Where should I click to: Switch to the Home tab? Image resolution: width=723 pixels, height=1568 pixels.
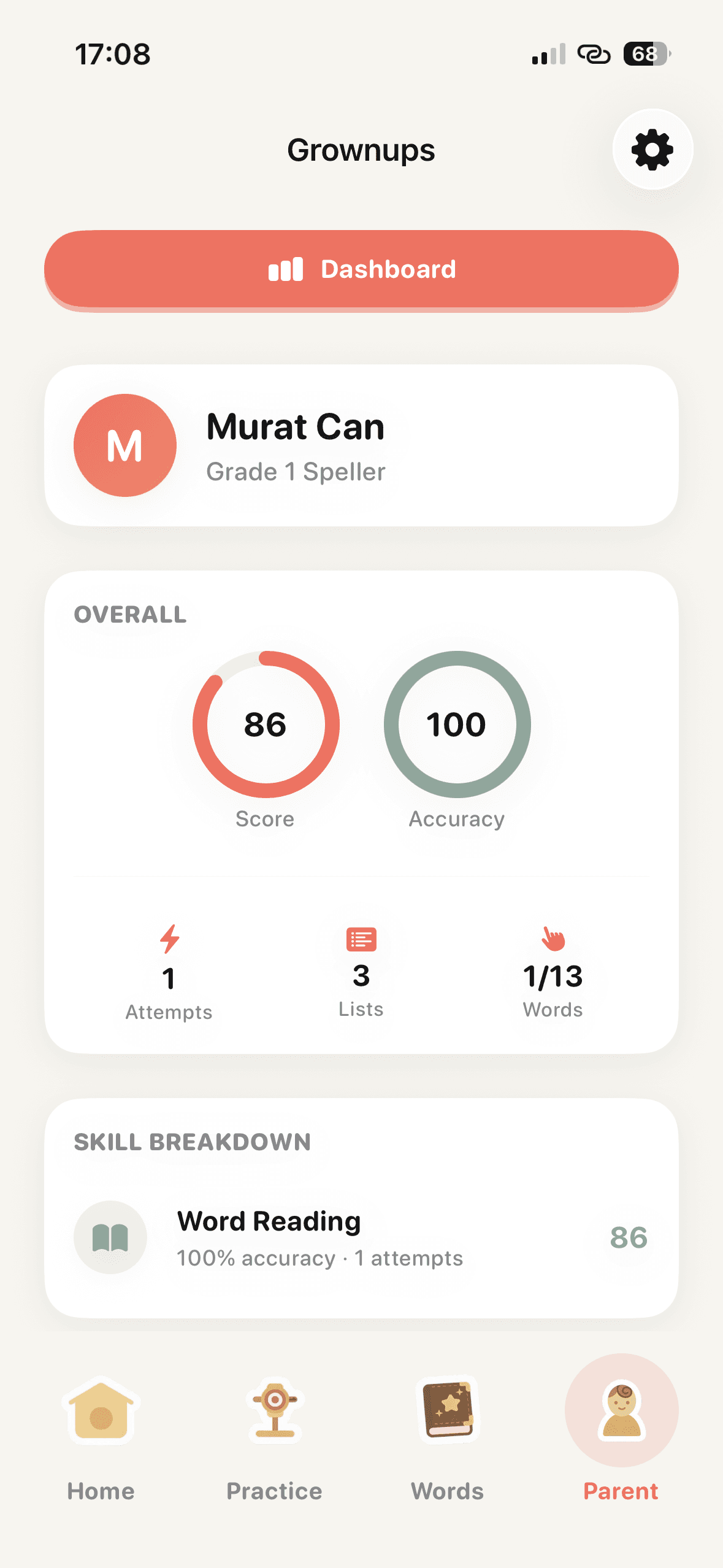[x=101, y=1442]
